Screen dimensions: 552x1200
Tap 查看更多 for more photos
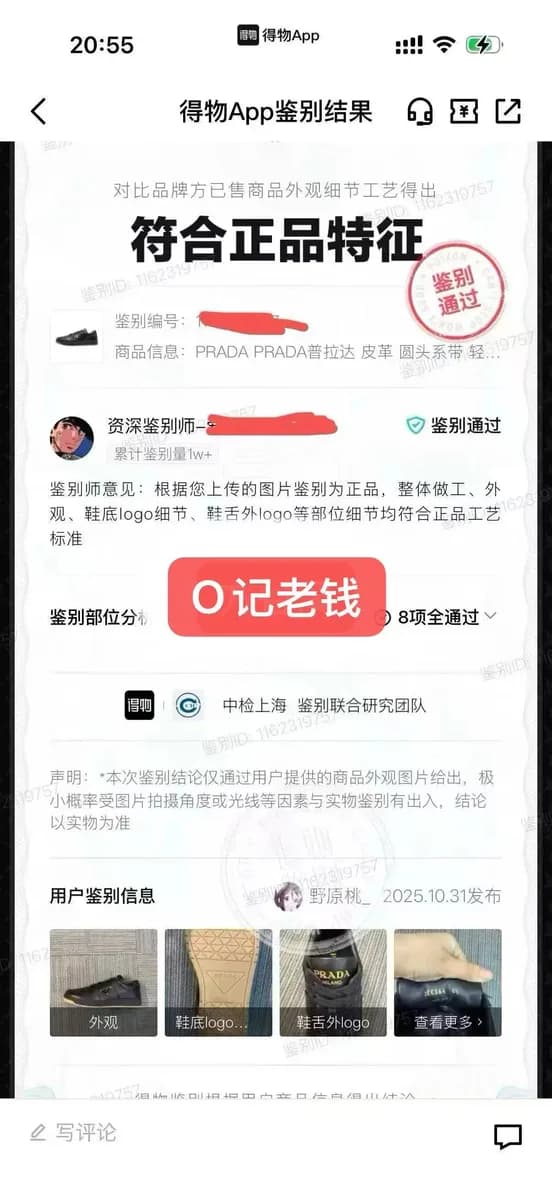click(x=448, y=982)
